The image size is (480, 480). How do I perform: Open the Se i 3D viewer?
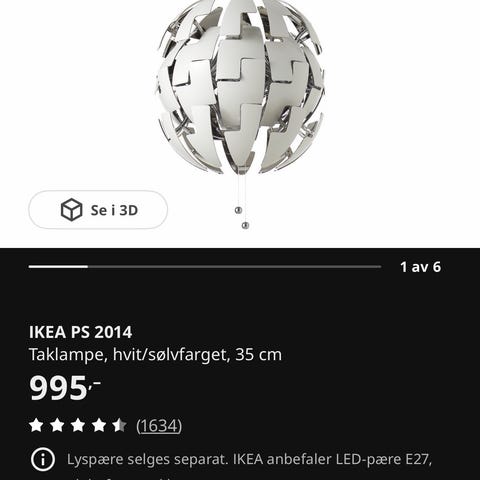pyautogui.click(x=98, y=210)
